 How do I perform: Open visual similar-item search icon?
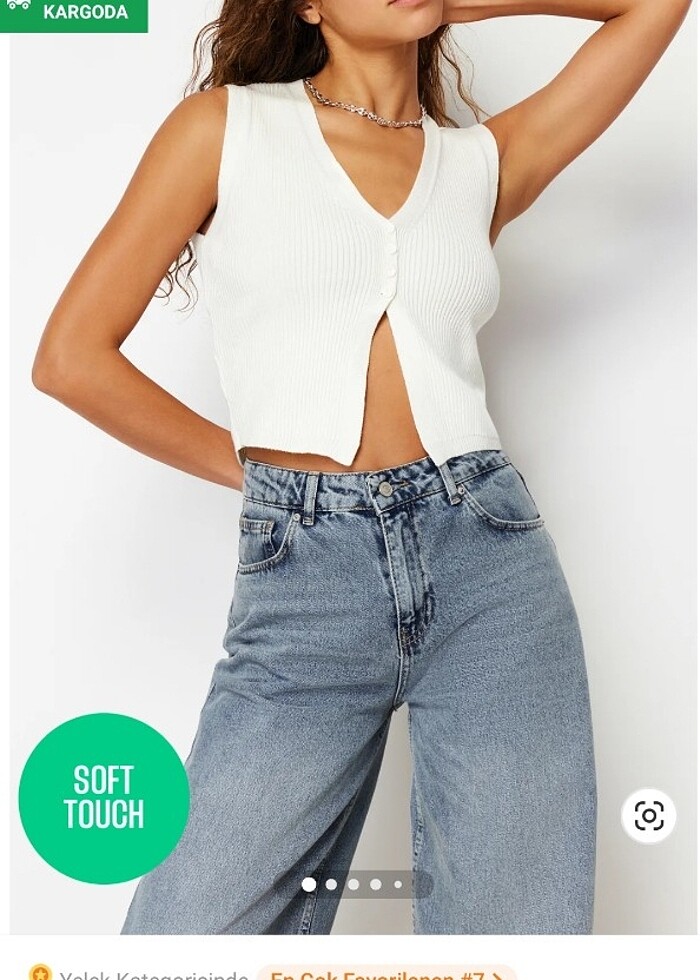pyautogui.click(x=649, y=816)
